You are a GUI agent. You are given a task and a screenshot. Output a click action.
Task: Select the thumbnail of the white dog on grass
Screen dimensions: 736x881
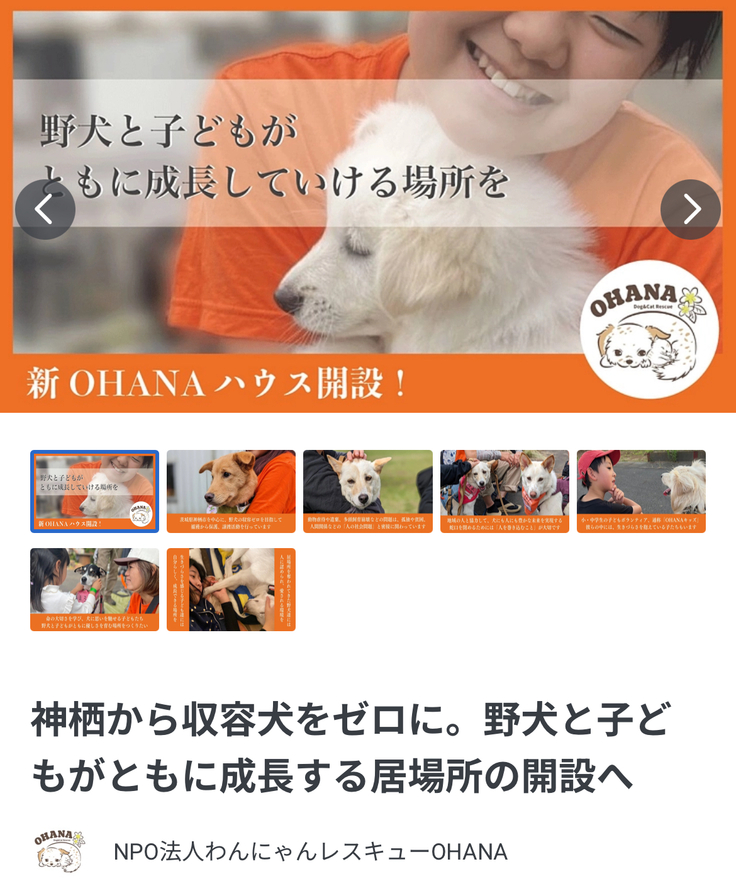click(x=368, y=491)
